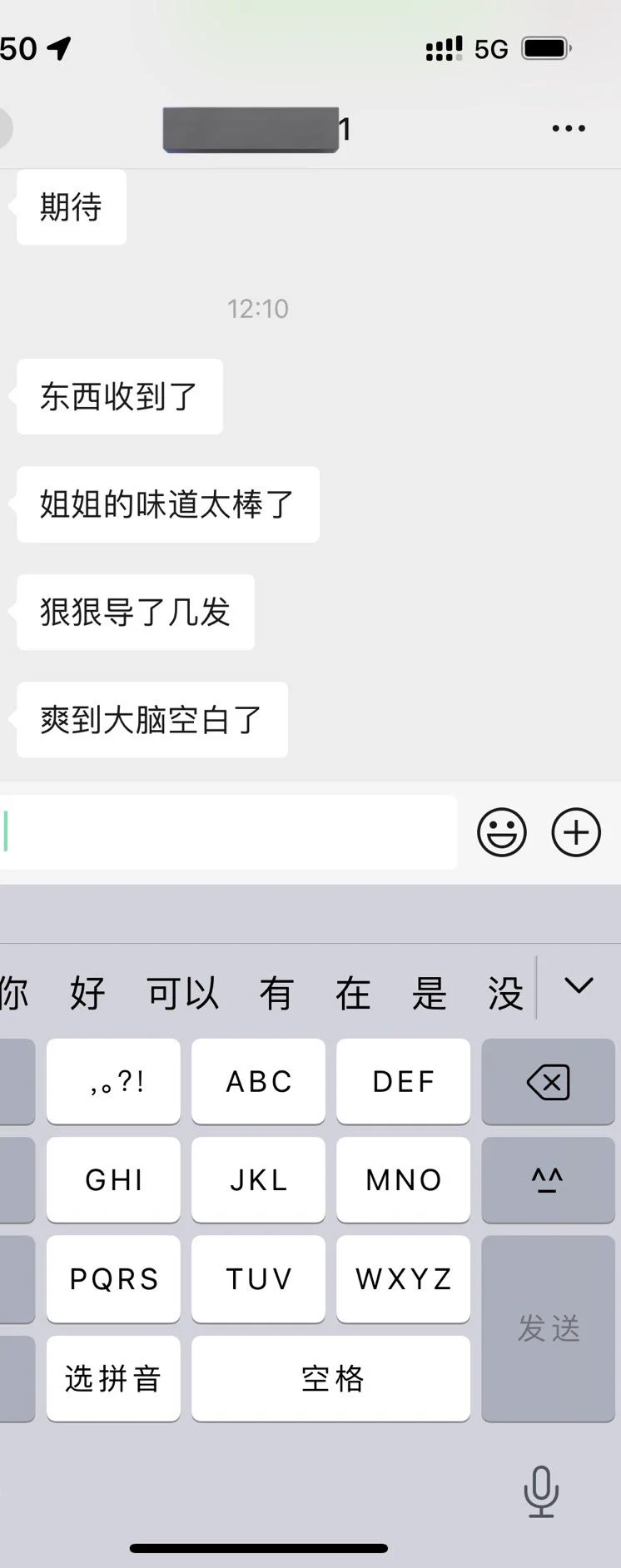Tap the 选拼音 key
This screenshot has height=1568, width=621.
pos(113,1379)
